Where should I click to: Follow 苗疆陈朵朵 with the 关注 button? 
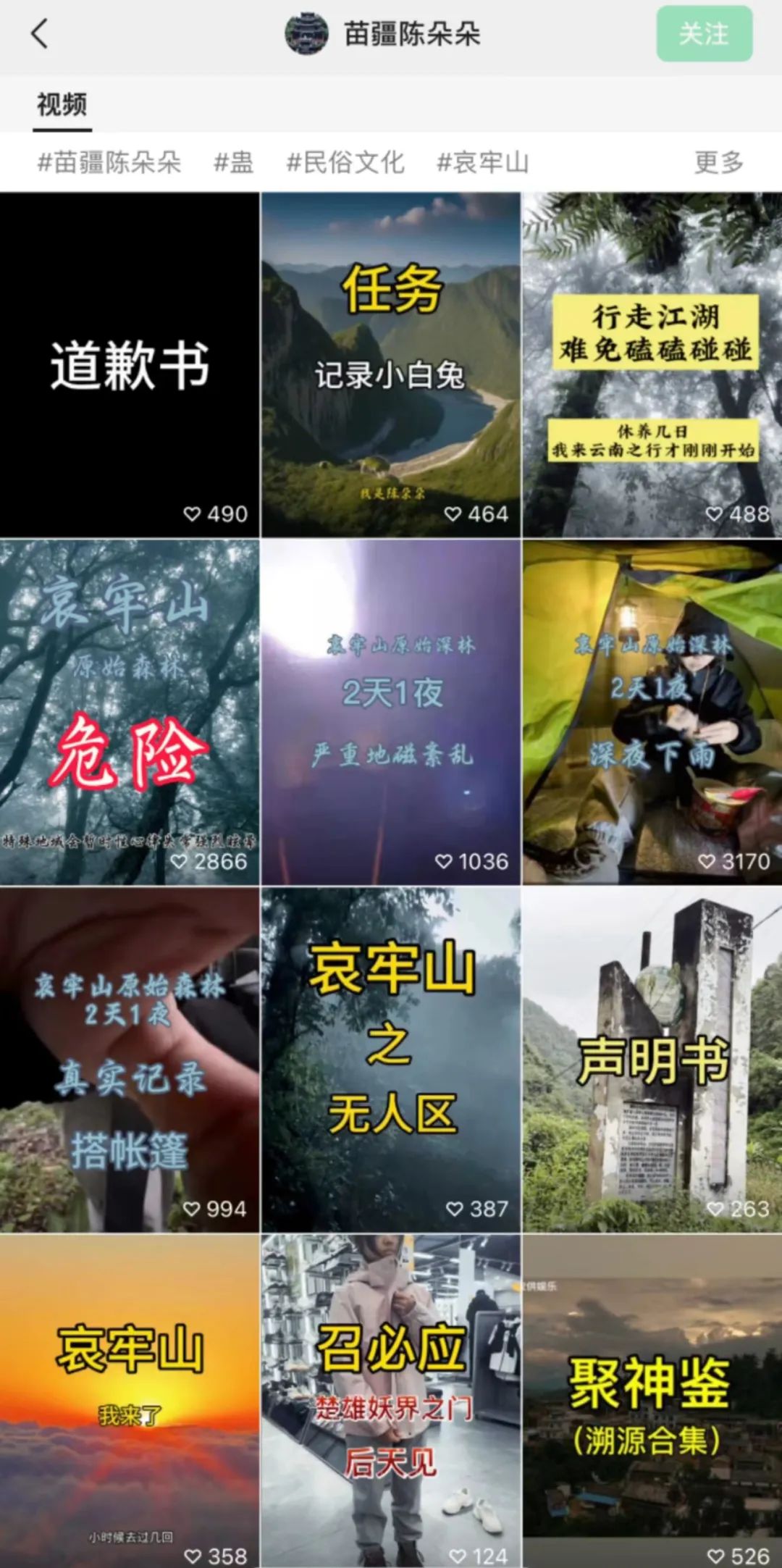click(x=704, y=34)
